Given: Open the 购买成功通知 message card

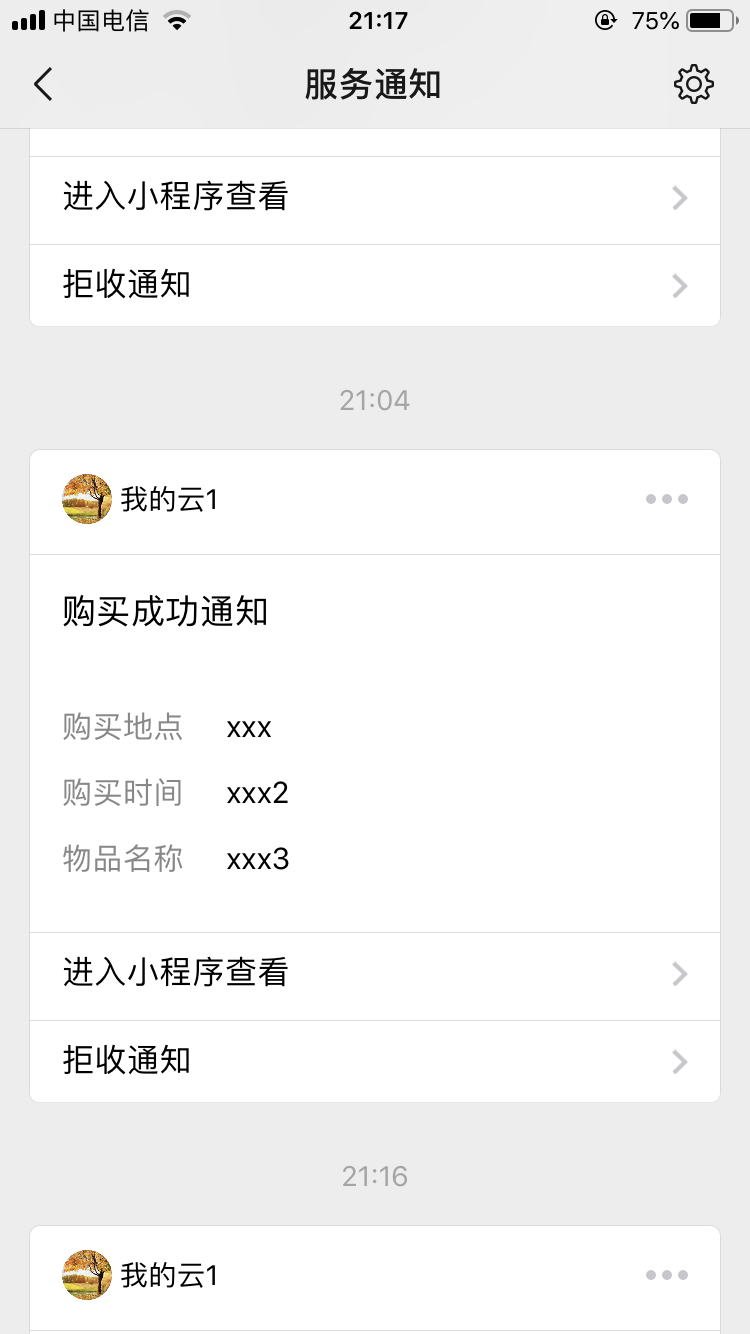Looking at the screenshot, I should click(x=374, y=740).
